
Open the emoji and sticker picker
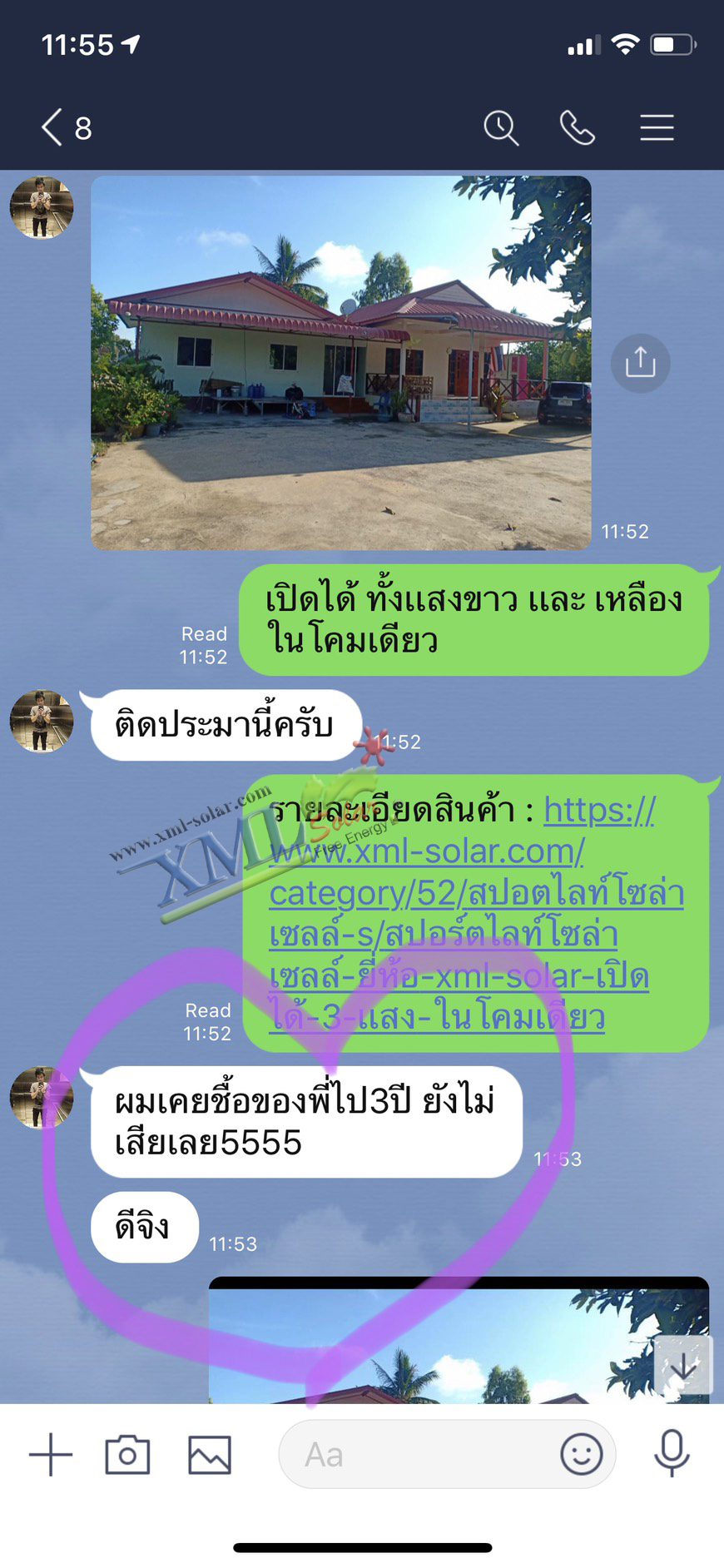pos(581,1454)
